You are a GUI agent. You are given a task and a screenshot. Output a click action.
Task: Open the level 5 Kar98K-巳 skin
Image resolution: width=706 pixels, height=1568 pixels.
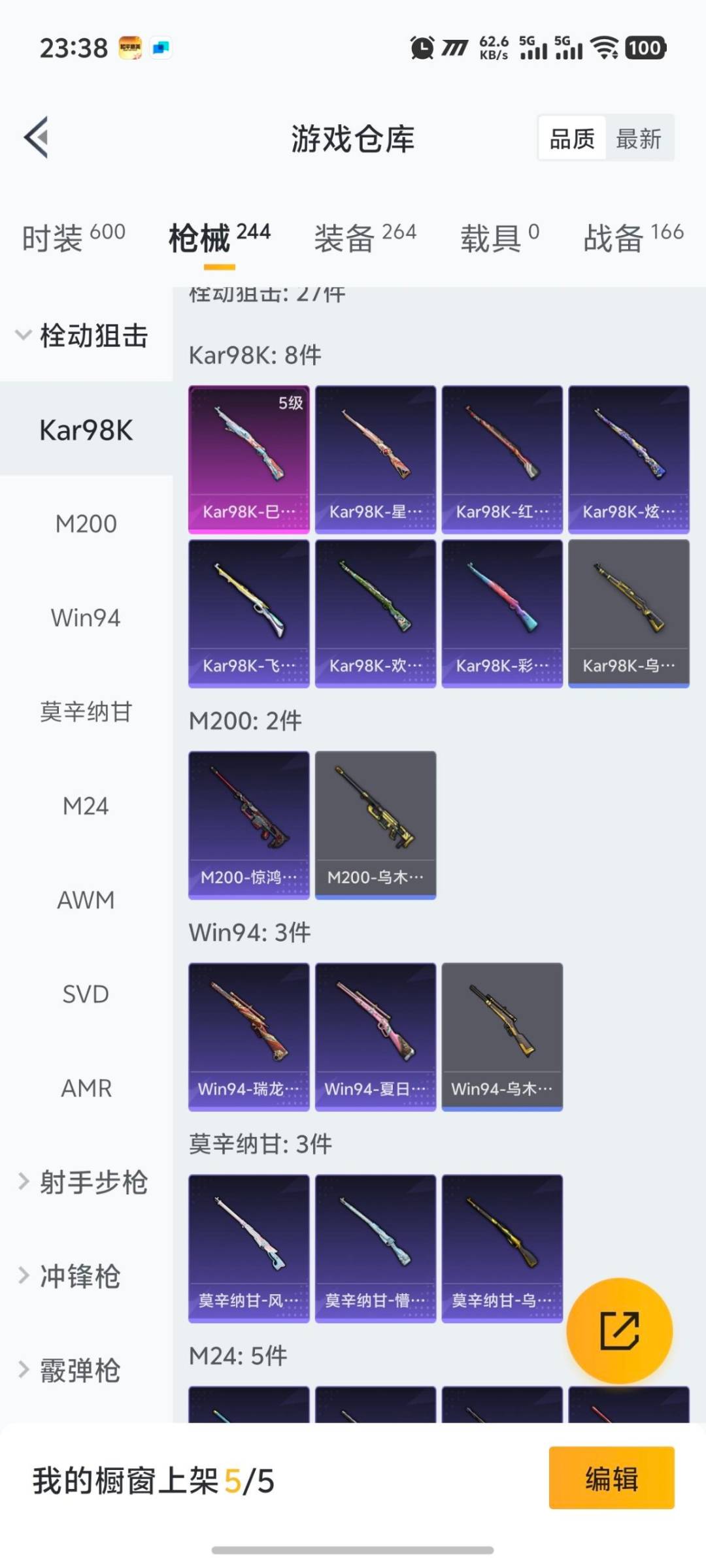tap(248, 459)
